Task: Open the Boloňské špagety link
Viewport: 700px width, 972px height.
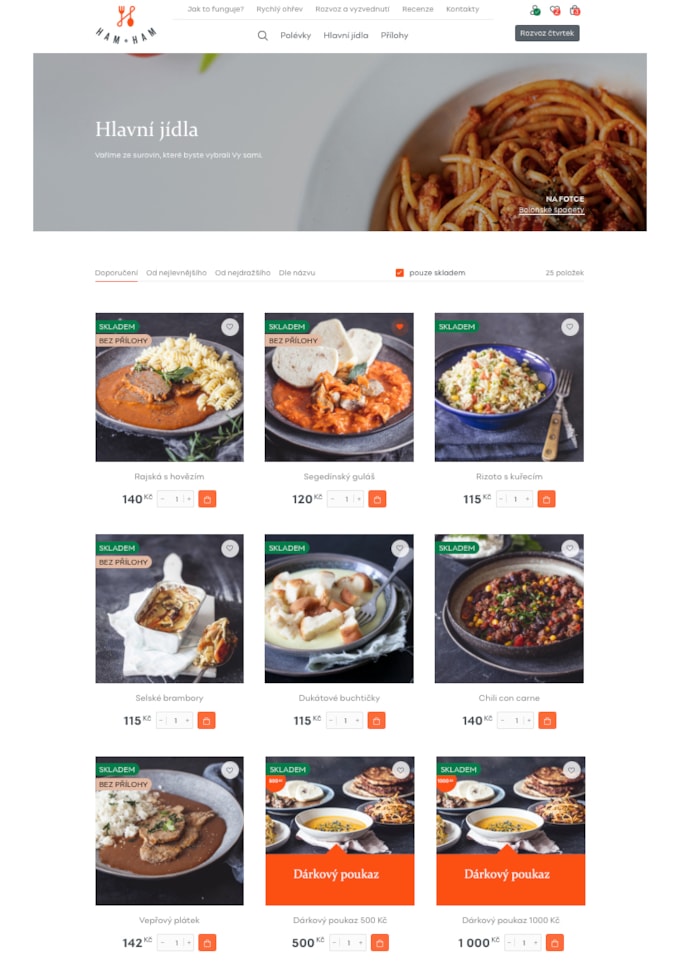Action: click(551, 210)
